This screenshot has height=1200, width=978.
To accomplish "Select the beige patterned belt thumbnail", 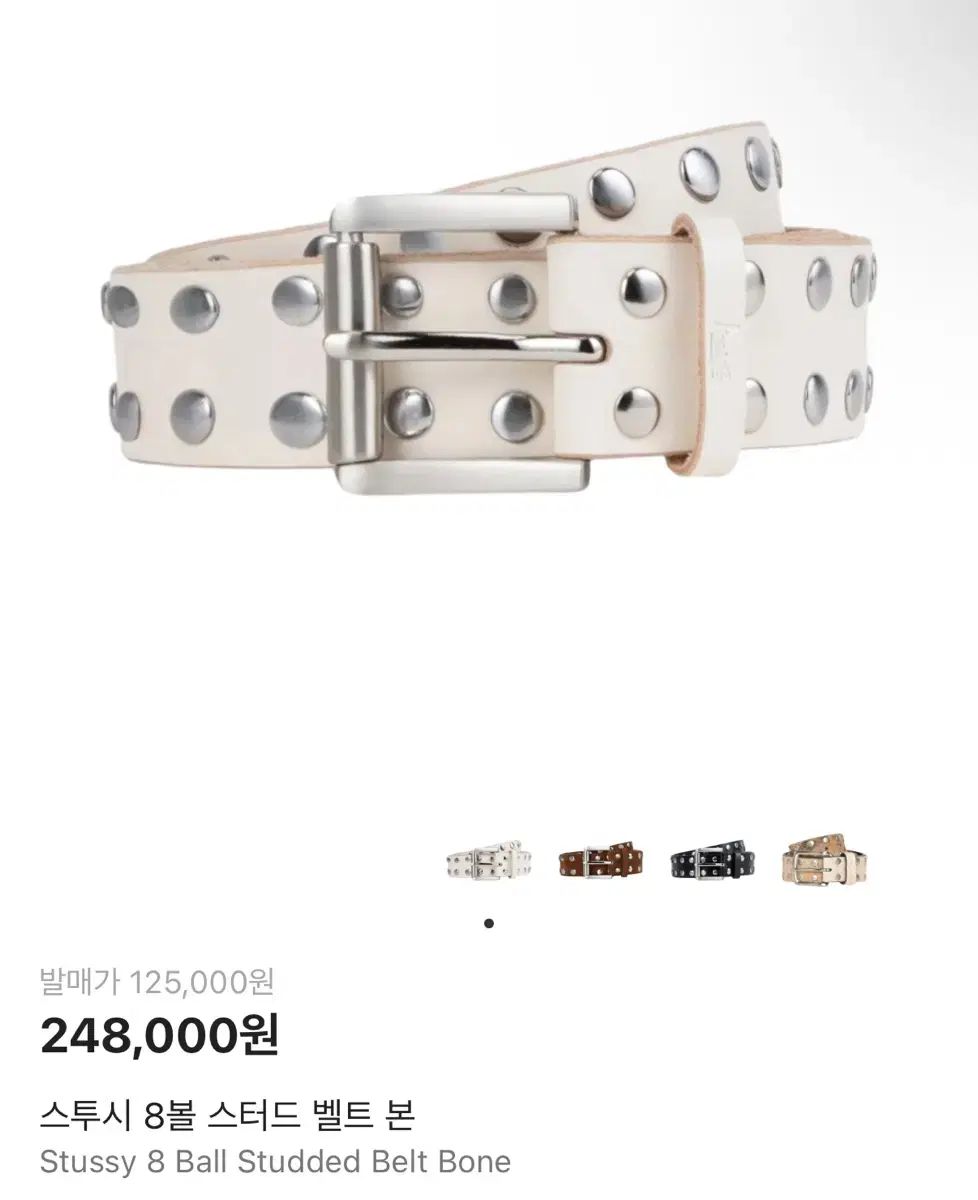I will pos(825,862).
